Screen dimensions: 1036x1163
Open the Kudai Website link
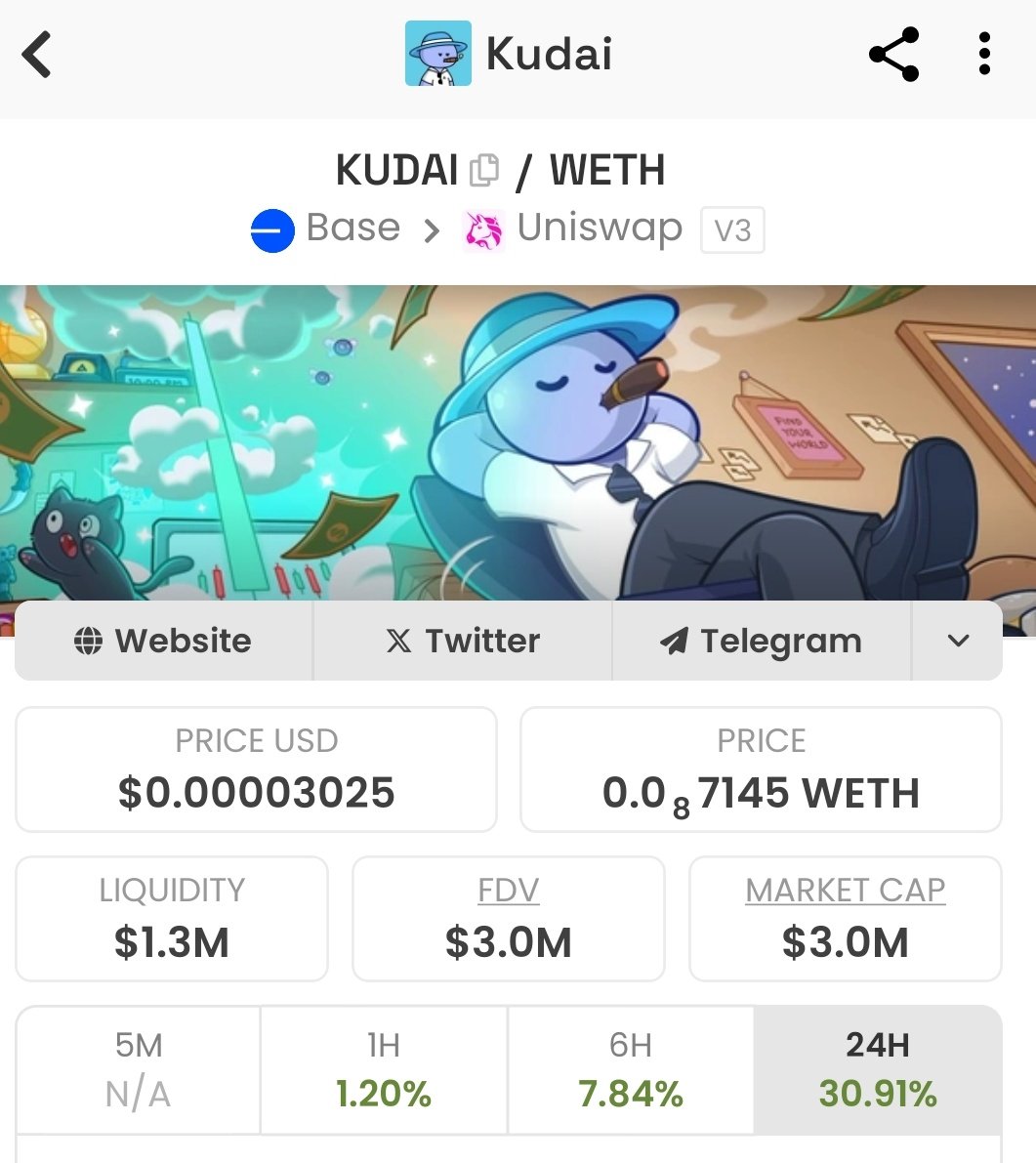[163, 641]
